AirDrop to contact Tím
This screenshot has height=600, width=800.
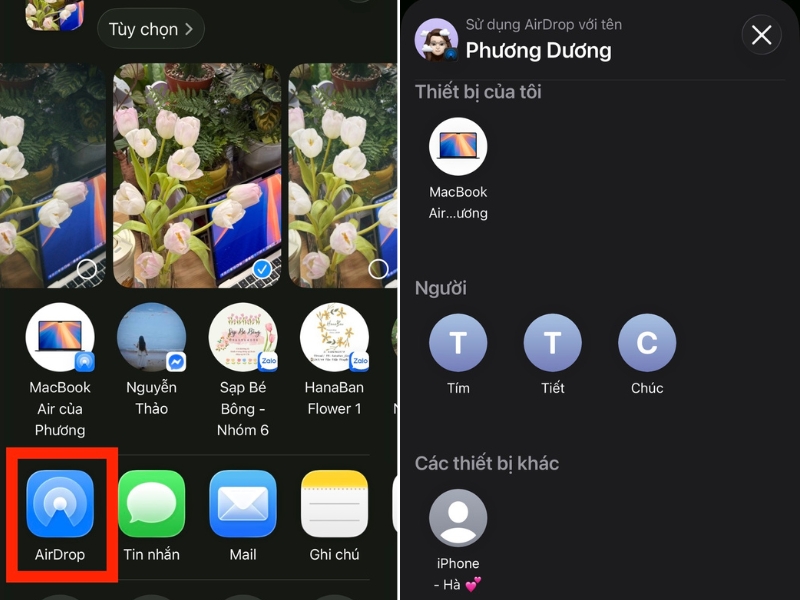coord(458,343)
